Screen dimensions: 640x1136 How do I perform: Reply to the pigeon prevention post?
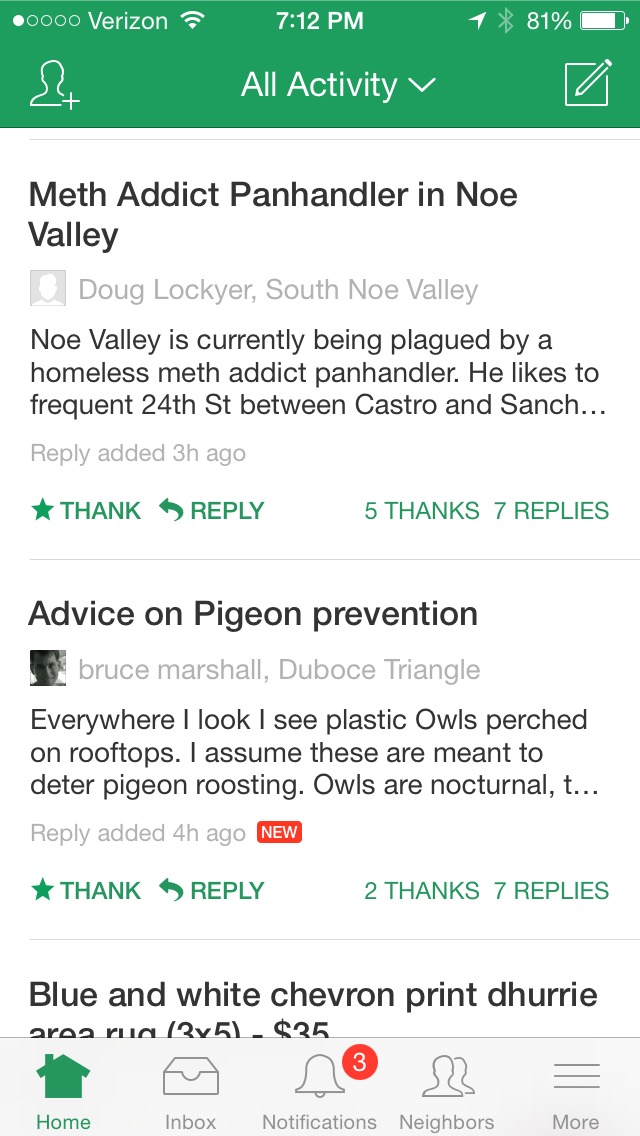point(212,891)
